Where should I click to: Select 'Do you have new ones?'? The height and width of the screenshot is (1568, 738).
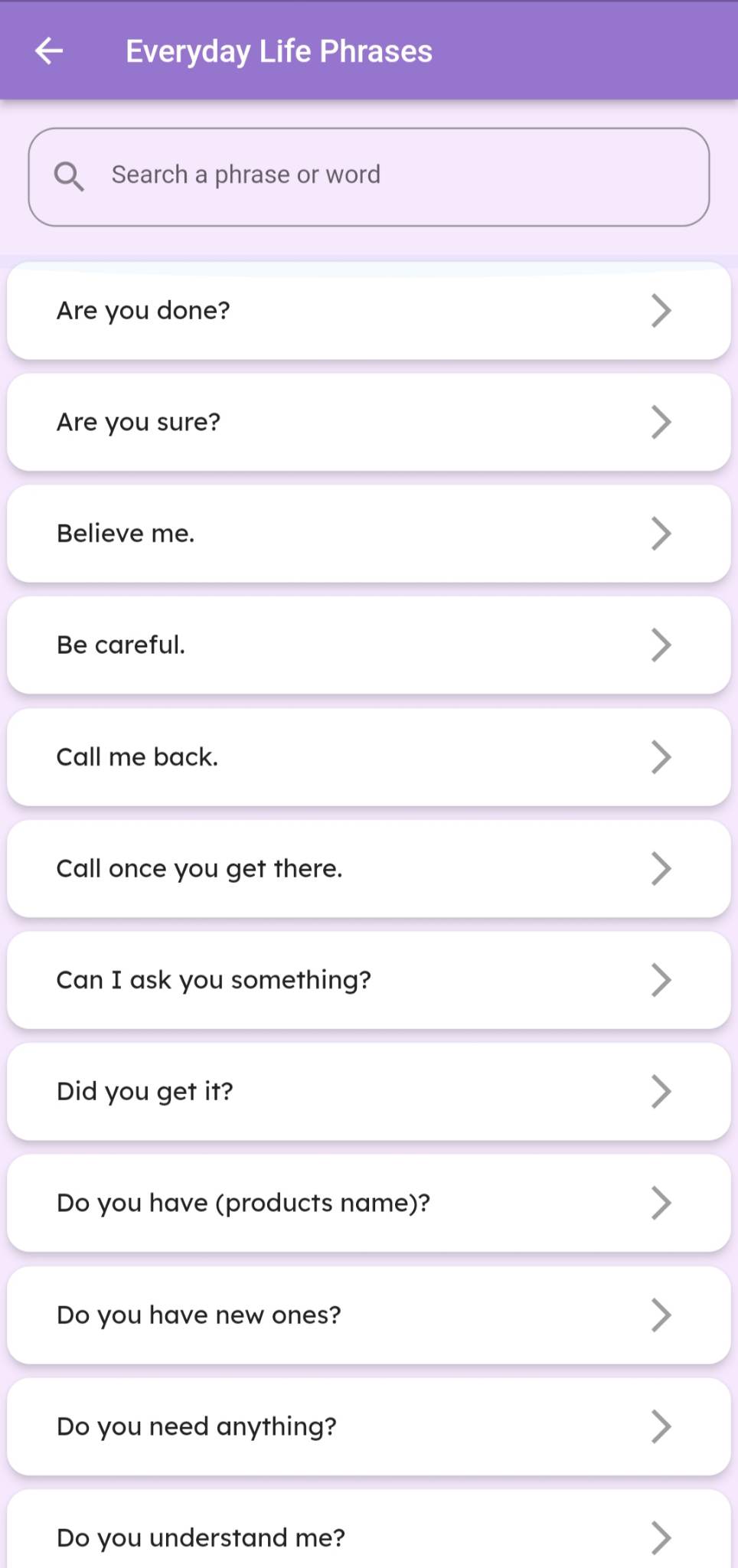369,1315
